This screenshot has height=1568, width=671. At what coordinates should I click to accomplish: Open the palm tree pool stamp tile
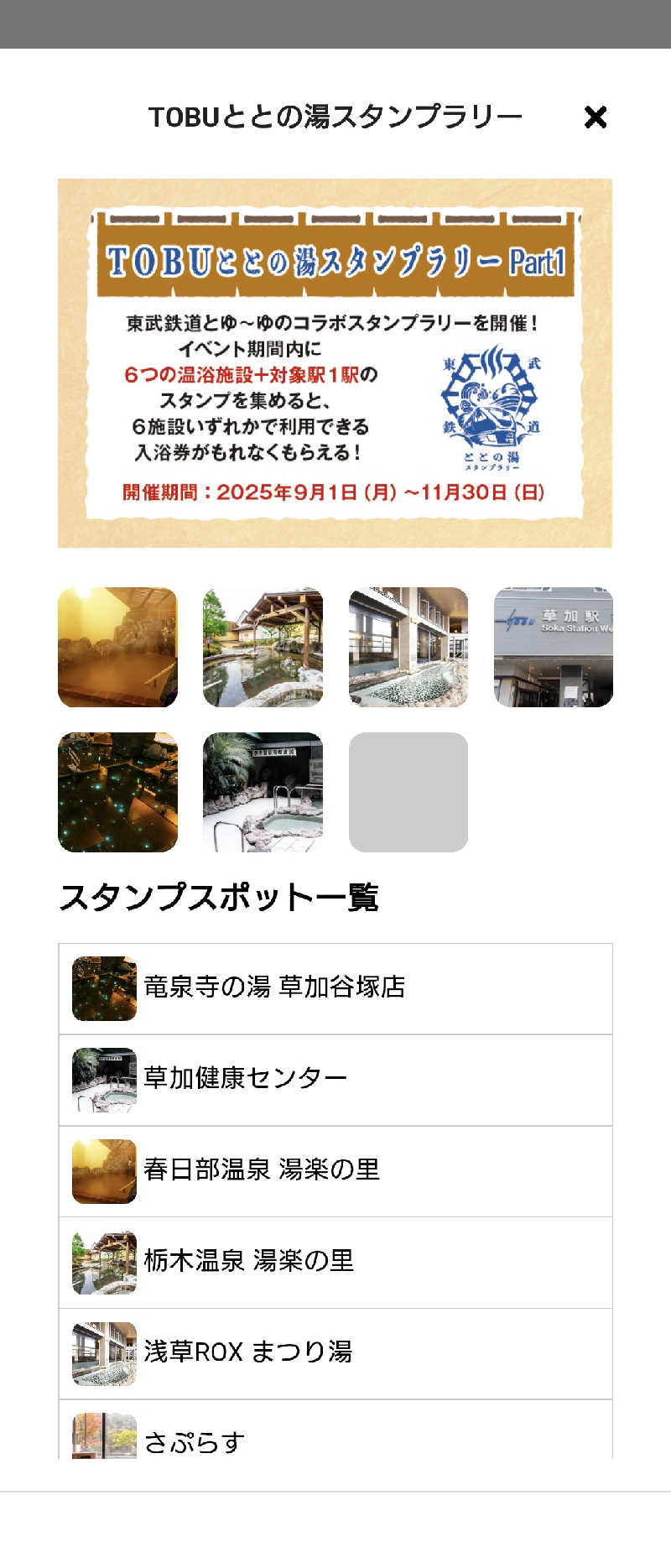coord(263,792)
